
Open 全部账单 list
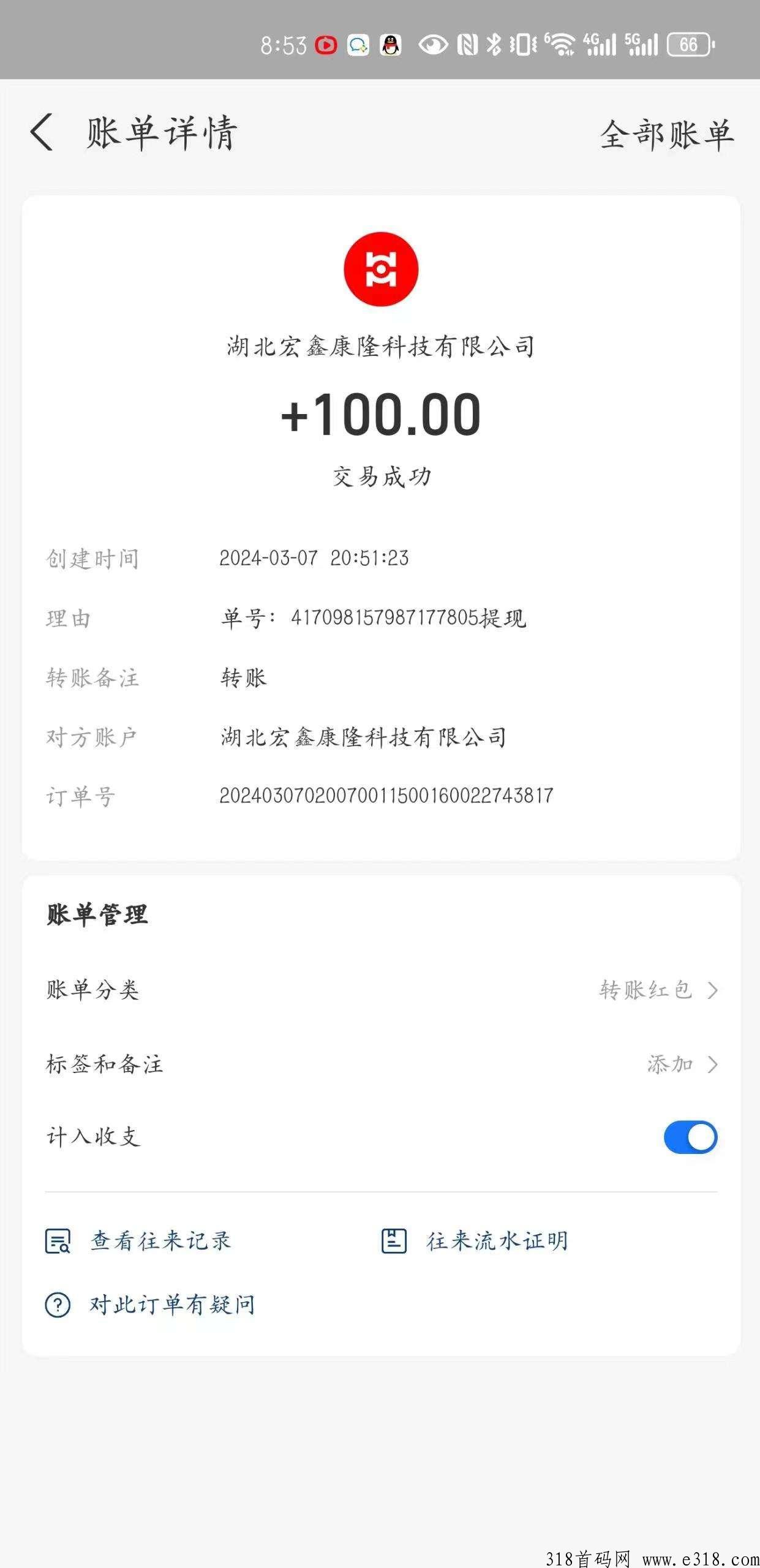(x=666, y=135)
